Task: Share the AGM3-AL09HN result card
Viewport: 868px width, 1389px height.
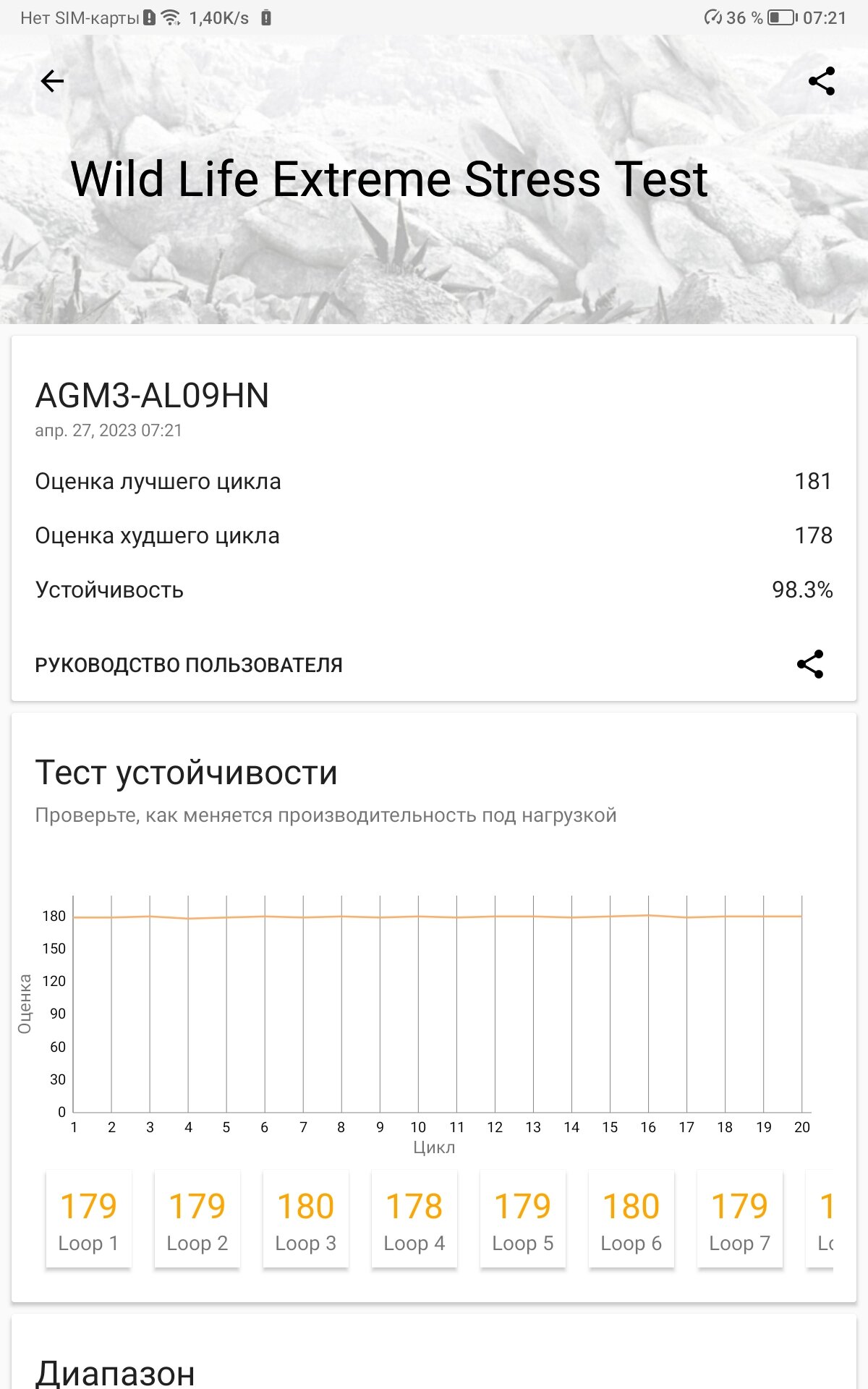Action: [810, 664]
